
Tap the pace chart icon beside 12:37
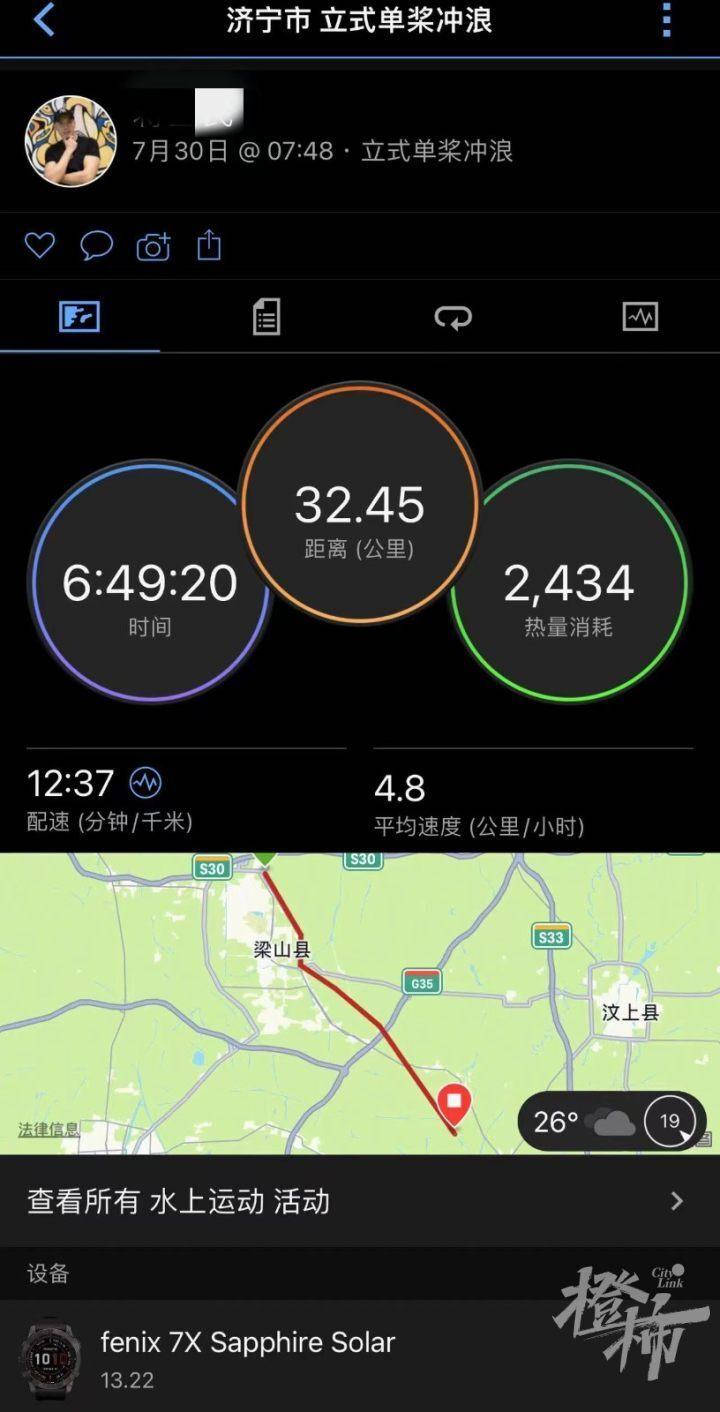click(146, 782)
